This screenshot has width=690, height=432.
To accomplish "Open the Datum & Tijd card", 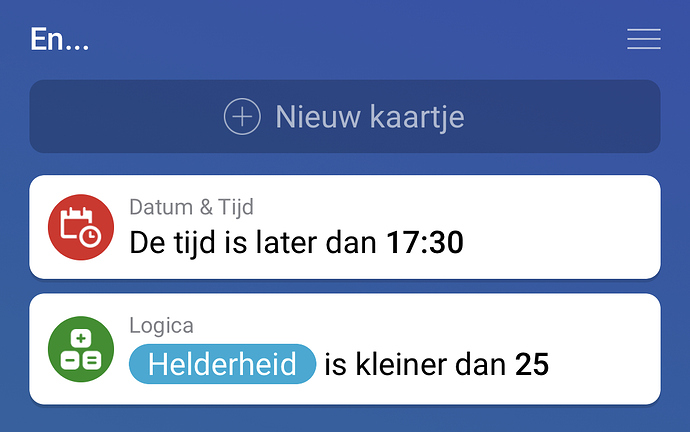I will (344, 227).
